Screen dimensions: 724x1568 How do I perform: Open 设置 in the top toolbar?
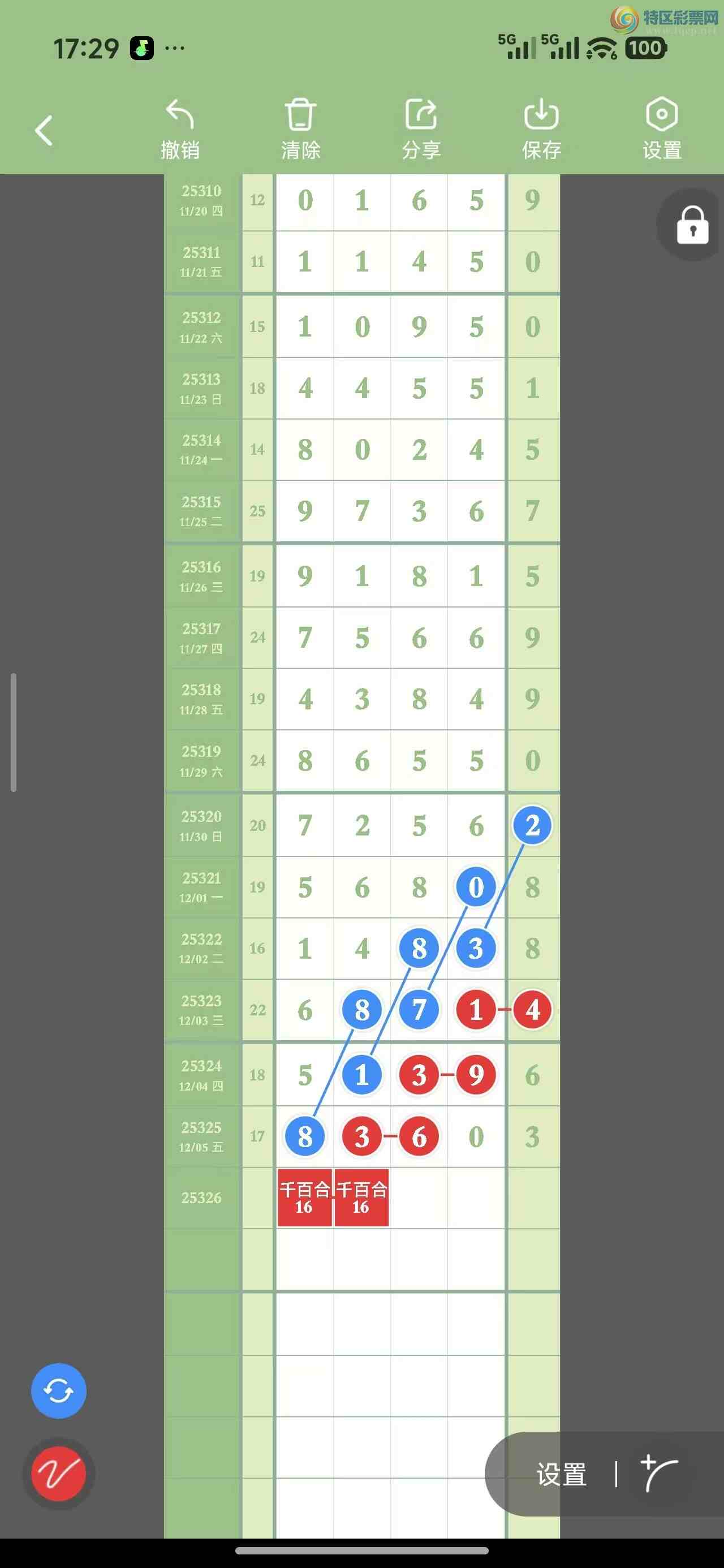[661, 129]
